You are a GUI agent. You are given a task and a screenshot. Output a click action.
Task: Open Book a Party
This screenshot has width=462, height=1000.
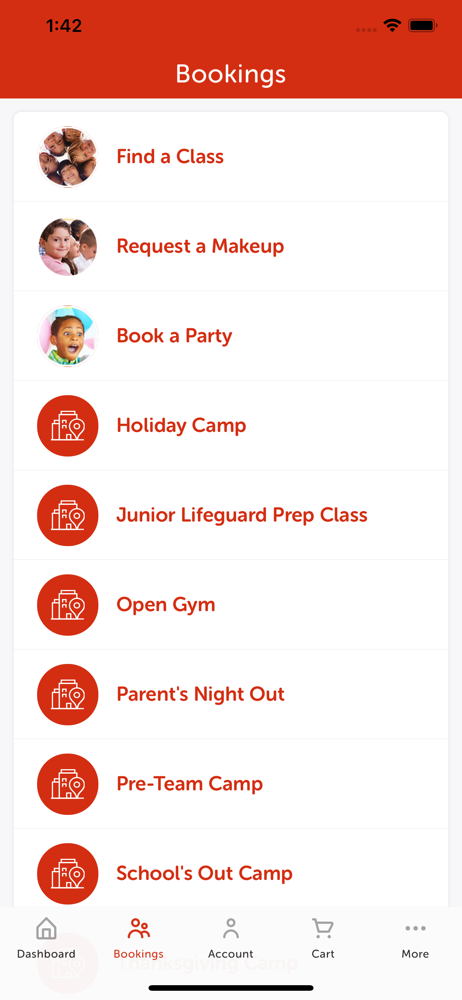click(231, 336)
